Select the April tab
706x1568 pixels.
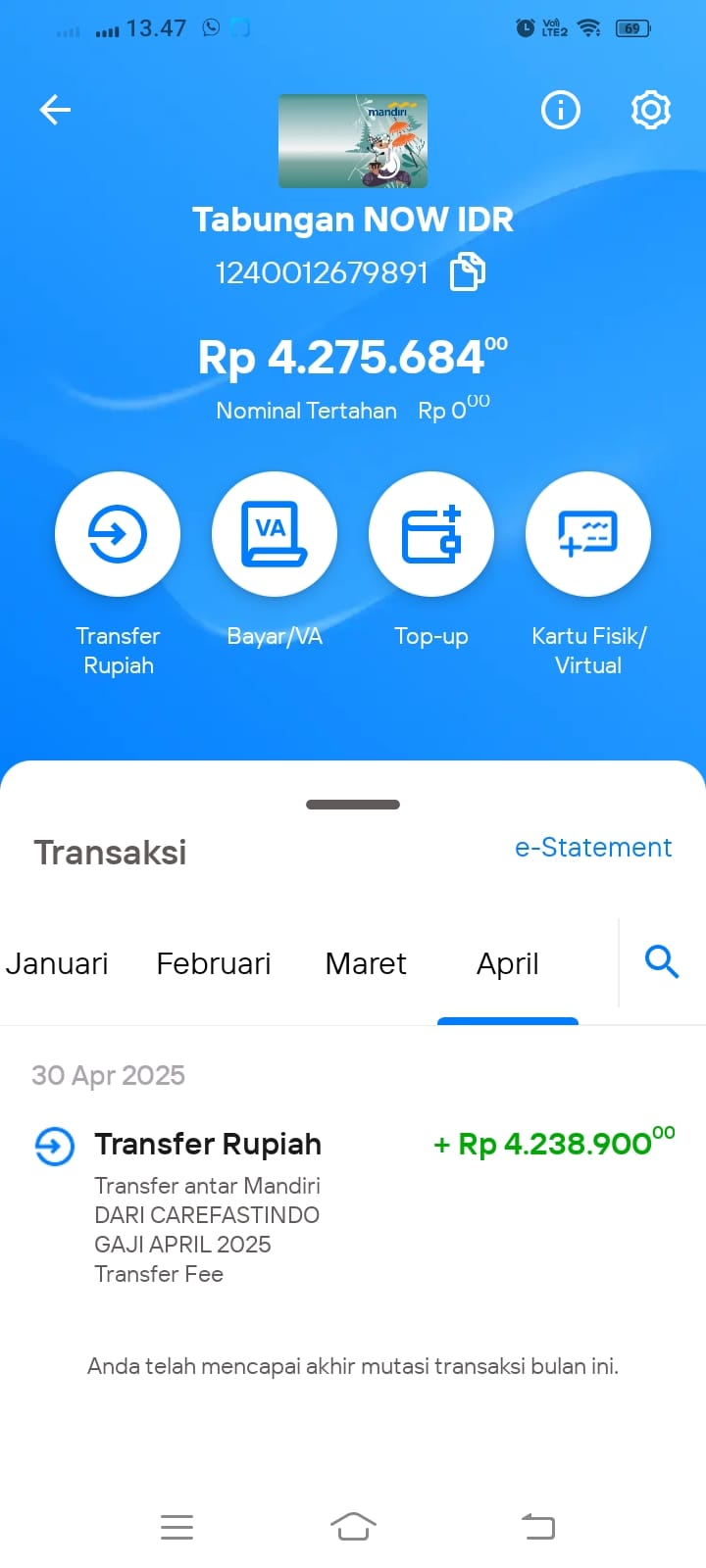[508, 965]
